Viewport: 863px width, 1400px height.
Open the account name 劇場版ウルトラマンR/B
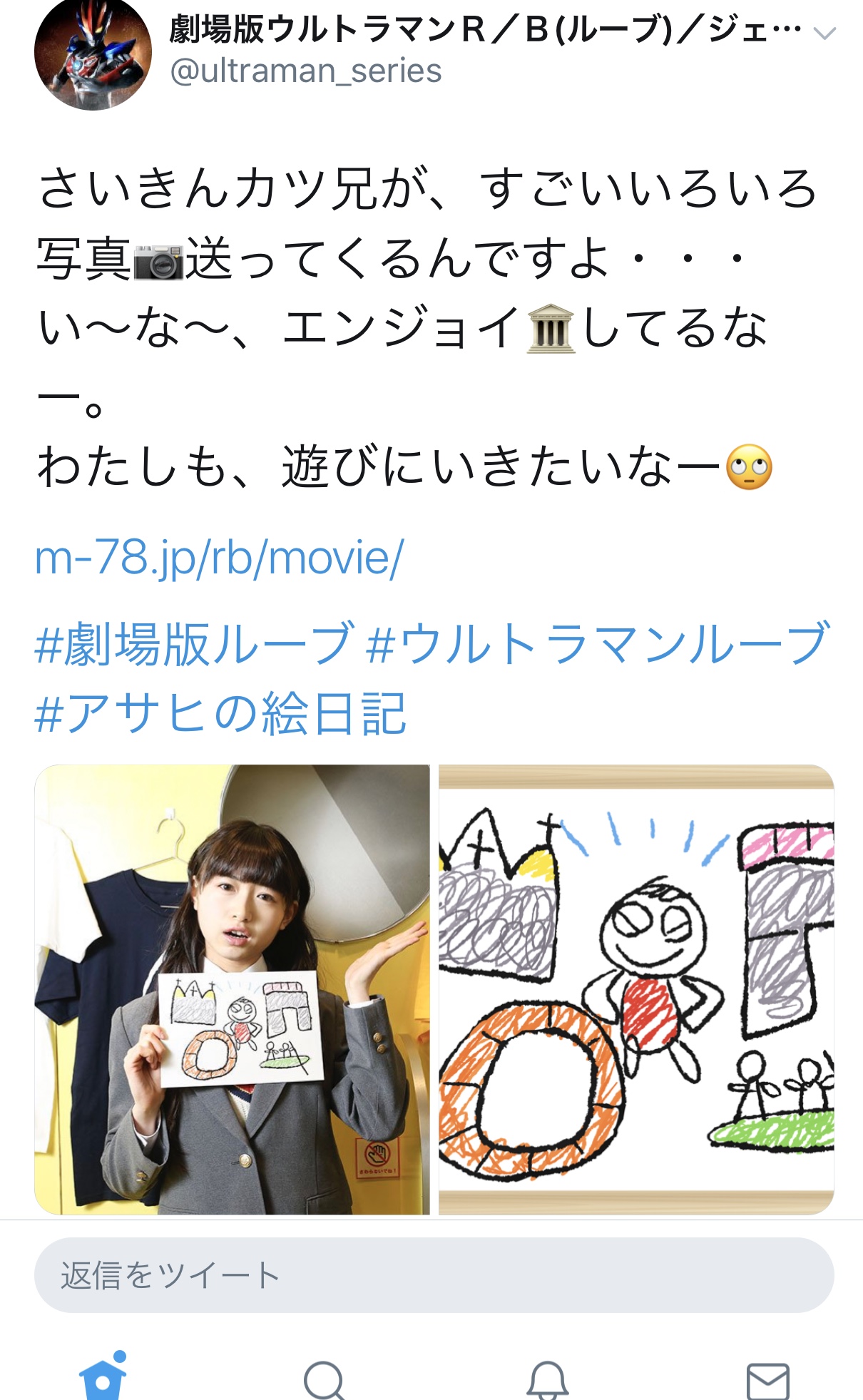(485, 30)
